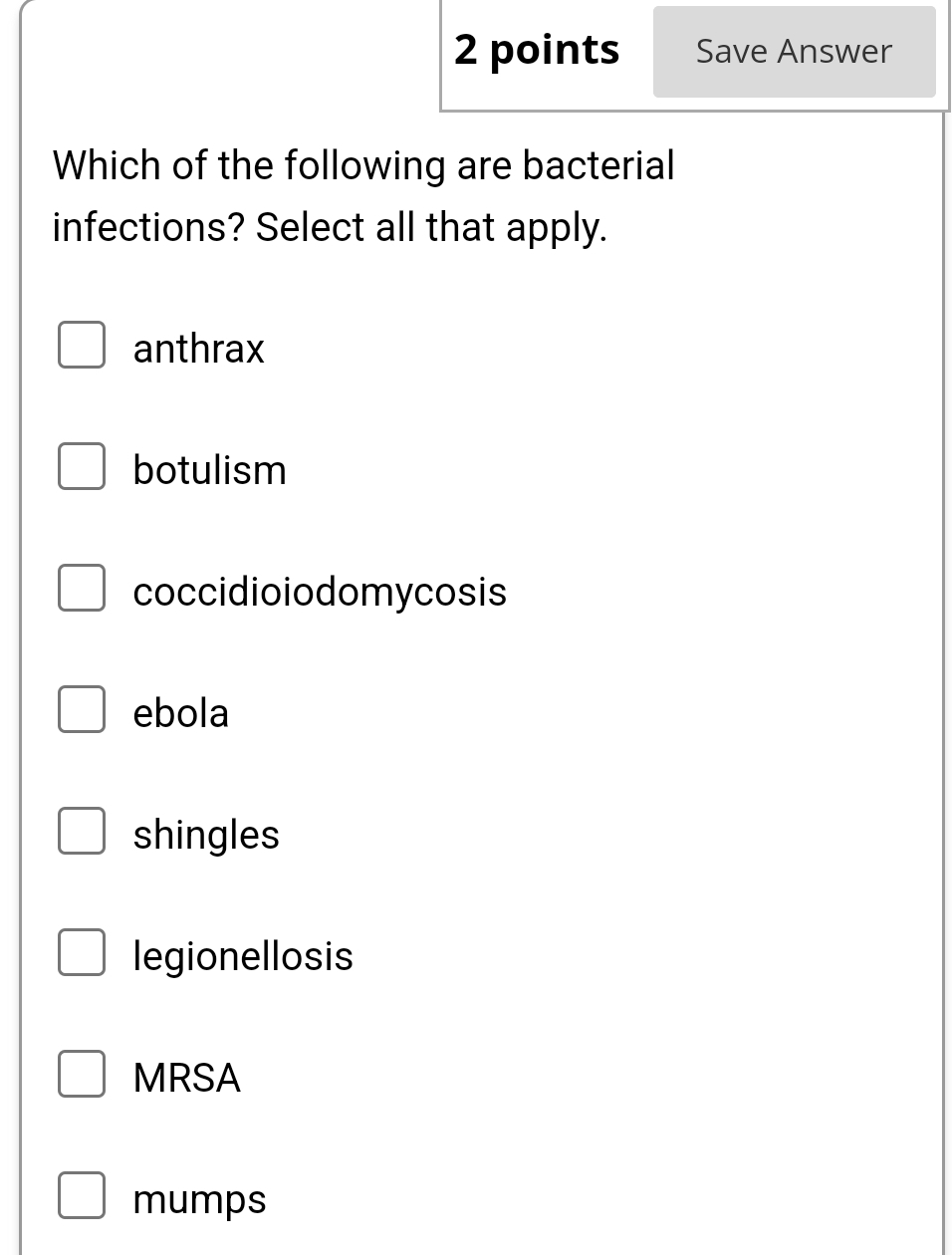Check the shingles checkbox

coord(82,831)
